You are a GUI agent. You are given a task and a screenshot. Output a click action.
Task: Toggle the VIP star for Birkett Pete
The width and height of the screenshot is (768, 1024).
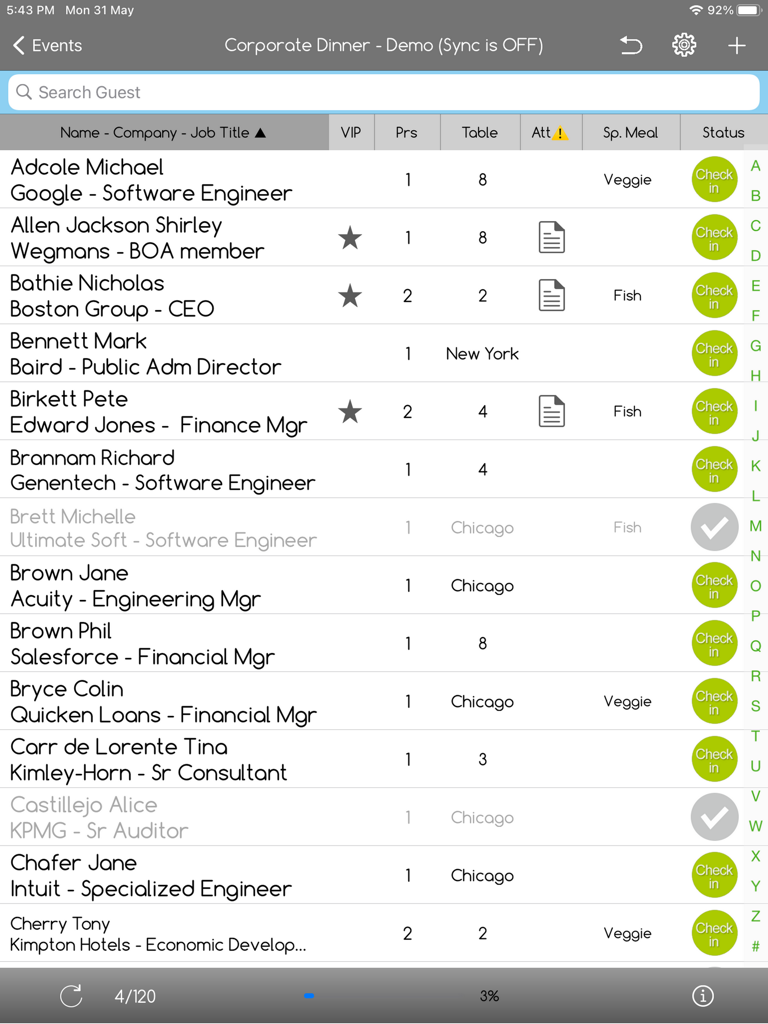(x=350, y=411)
